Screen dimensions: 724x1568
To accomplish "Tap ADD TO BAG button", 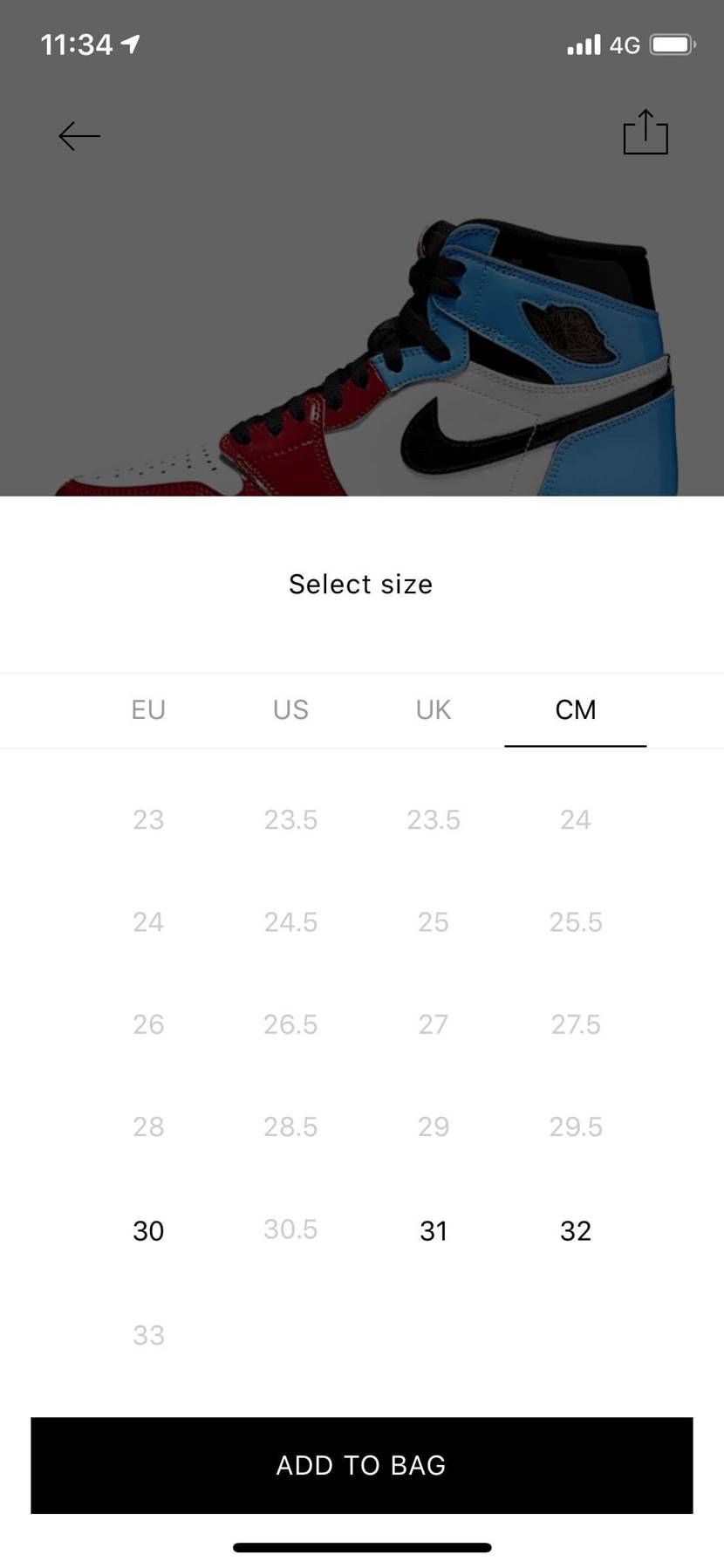I will [362, 1465].
